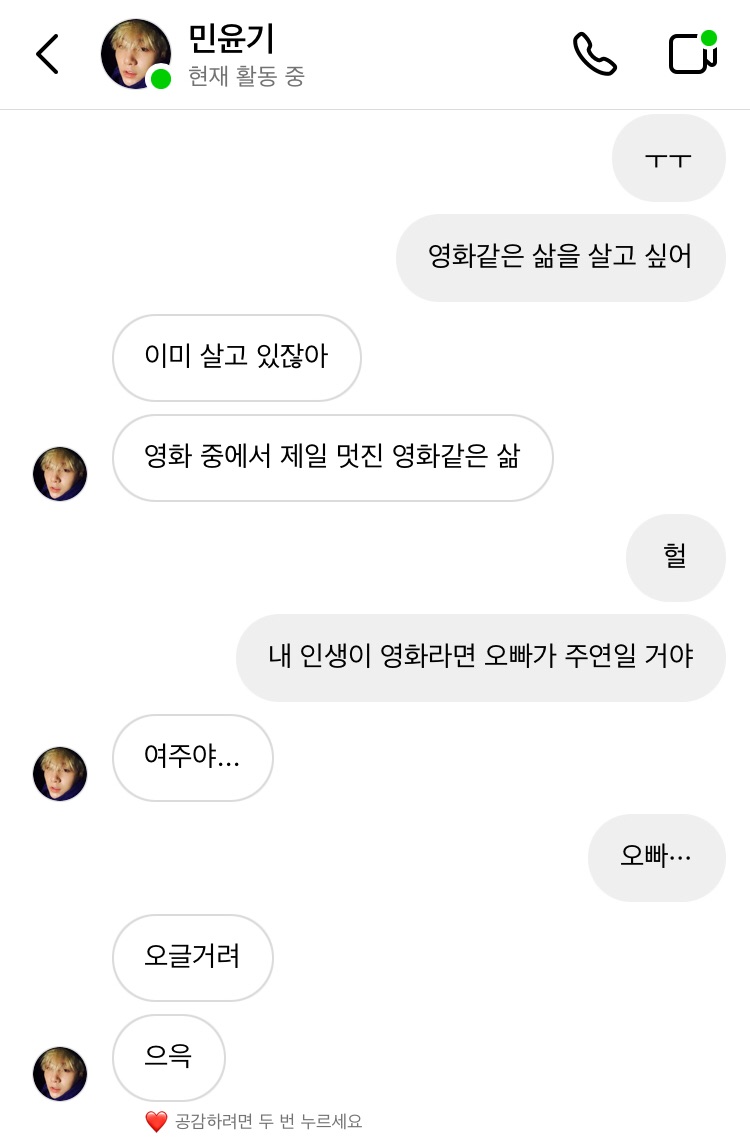The width and height of the screenshot is (750, 1142).
Task: Tap the red heart reaction icon at the bottom
Action: tap(155, 1119)
